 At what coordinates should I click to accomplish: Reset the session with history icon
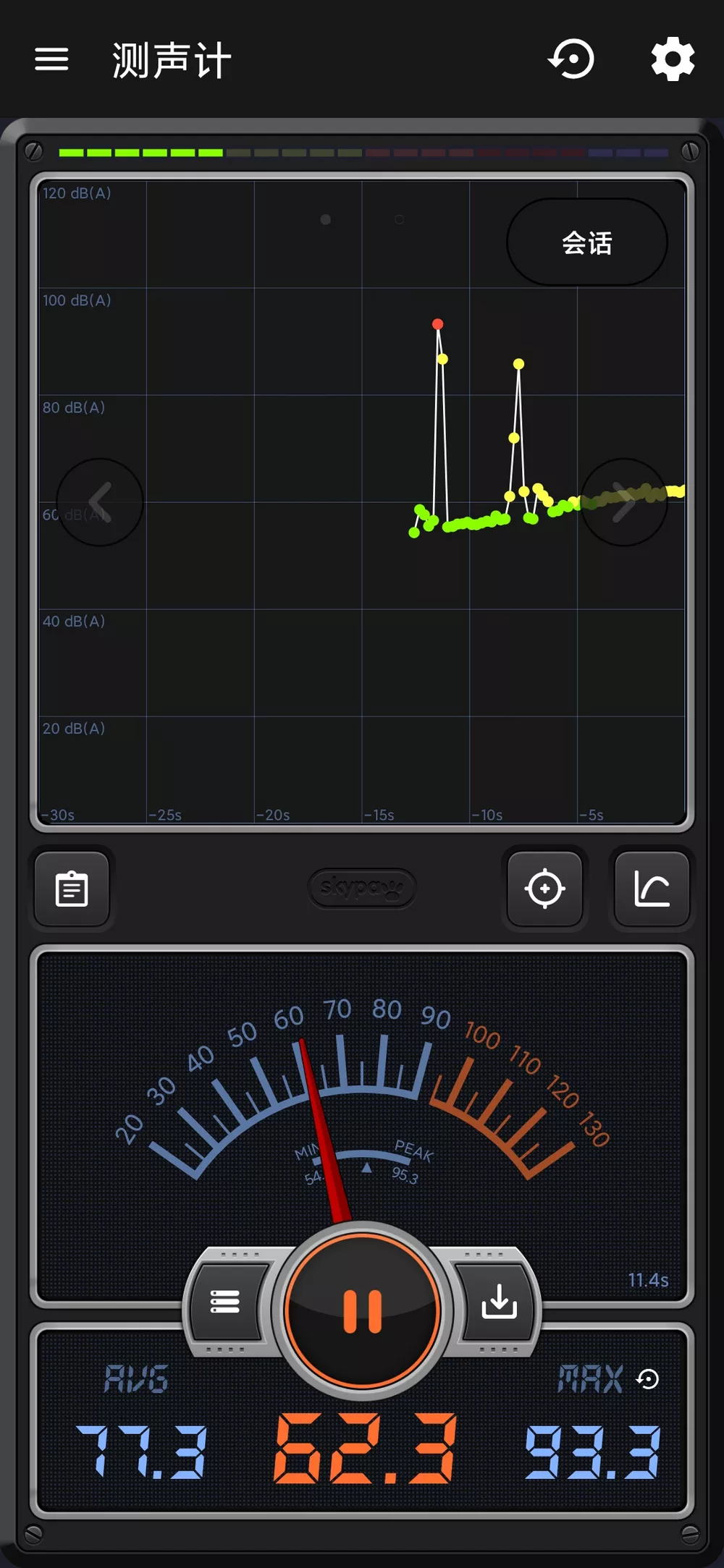pyautogui.click(x=573, y=59)
